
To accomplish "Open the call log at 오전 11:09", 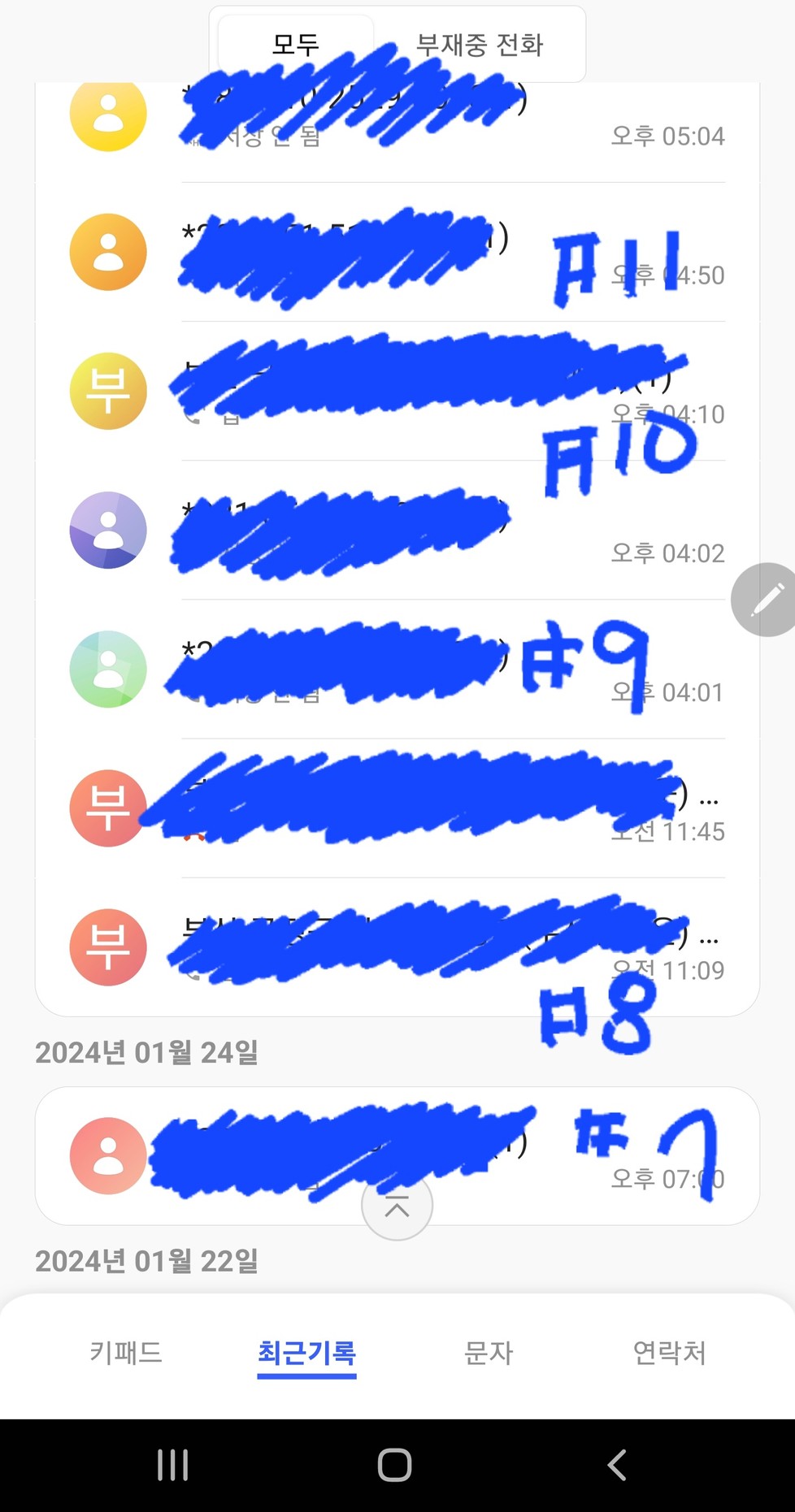I will coord(397,948).
